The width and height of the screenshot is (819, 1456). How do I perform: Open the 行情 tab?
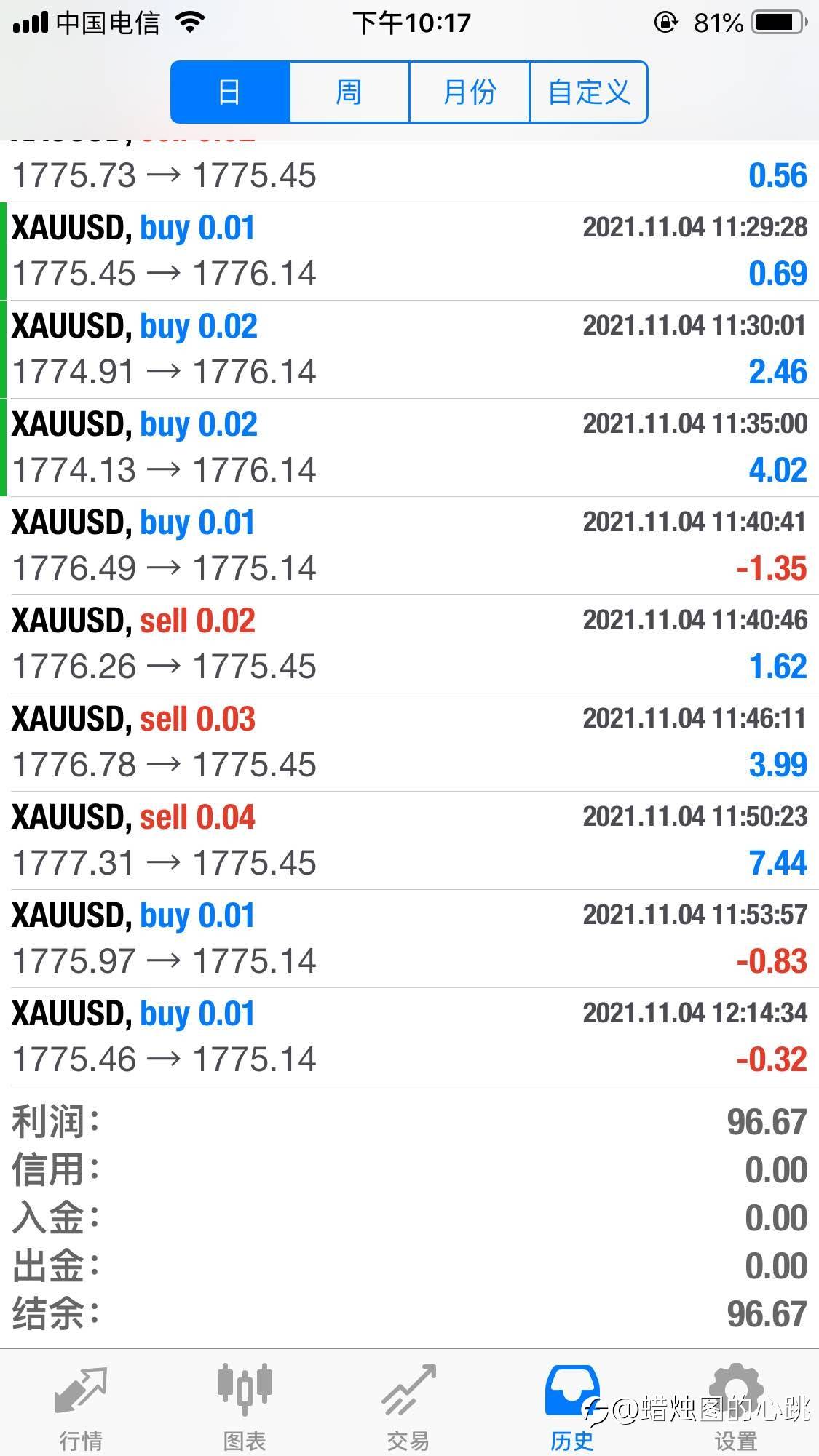click(81, 1409)
